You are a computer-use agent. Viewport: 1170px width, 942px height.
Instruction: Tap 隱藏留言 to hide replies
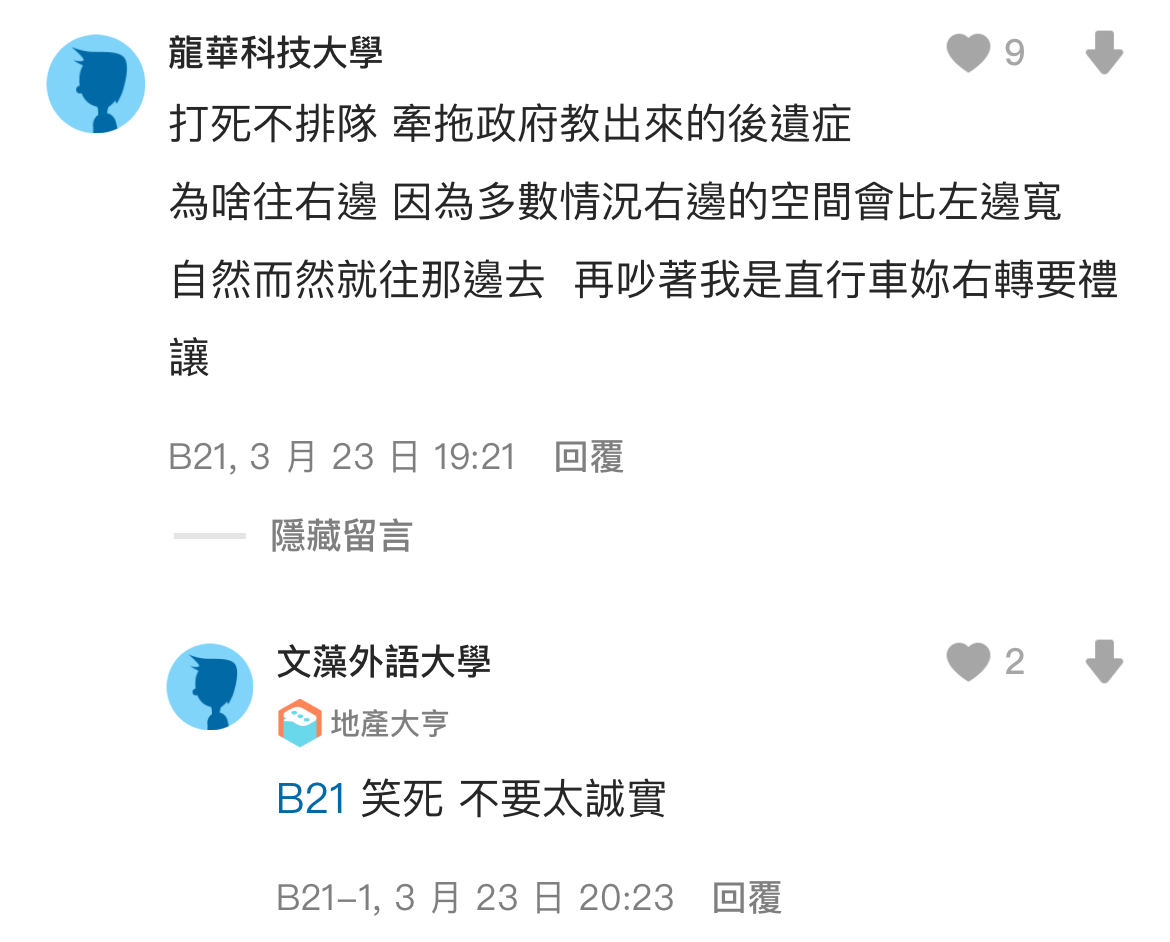pyautogui.click(x=341, y=536)
